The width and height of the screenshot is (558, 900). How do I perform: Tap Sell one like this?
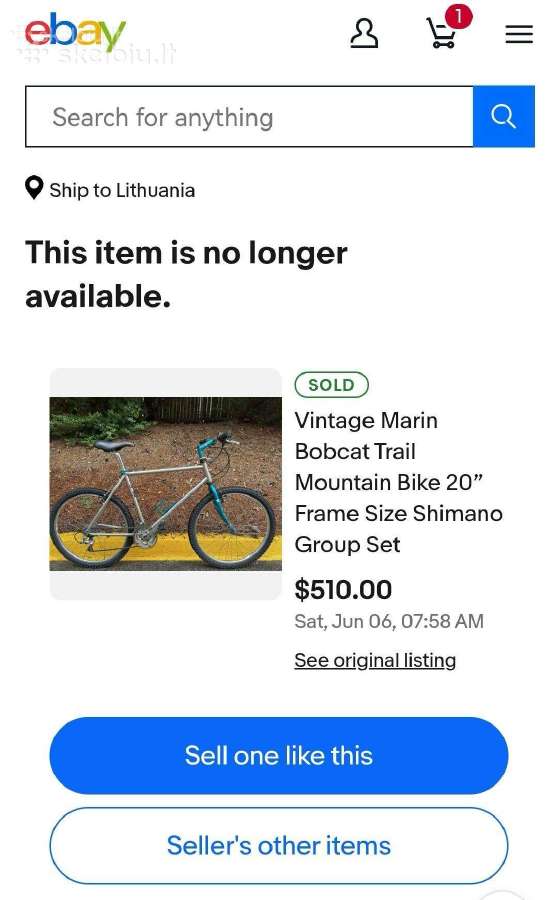pos(278,755)
